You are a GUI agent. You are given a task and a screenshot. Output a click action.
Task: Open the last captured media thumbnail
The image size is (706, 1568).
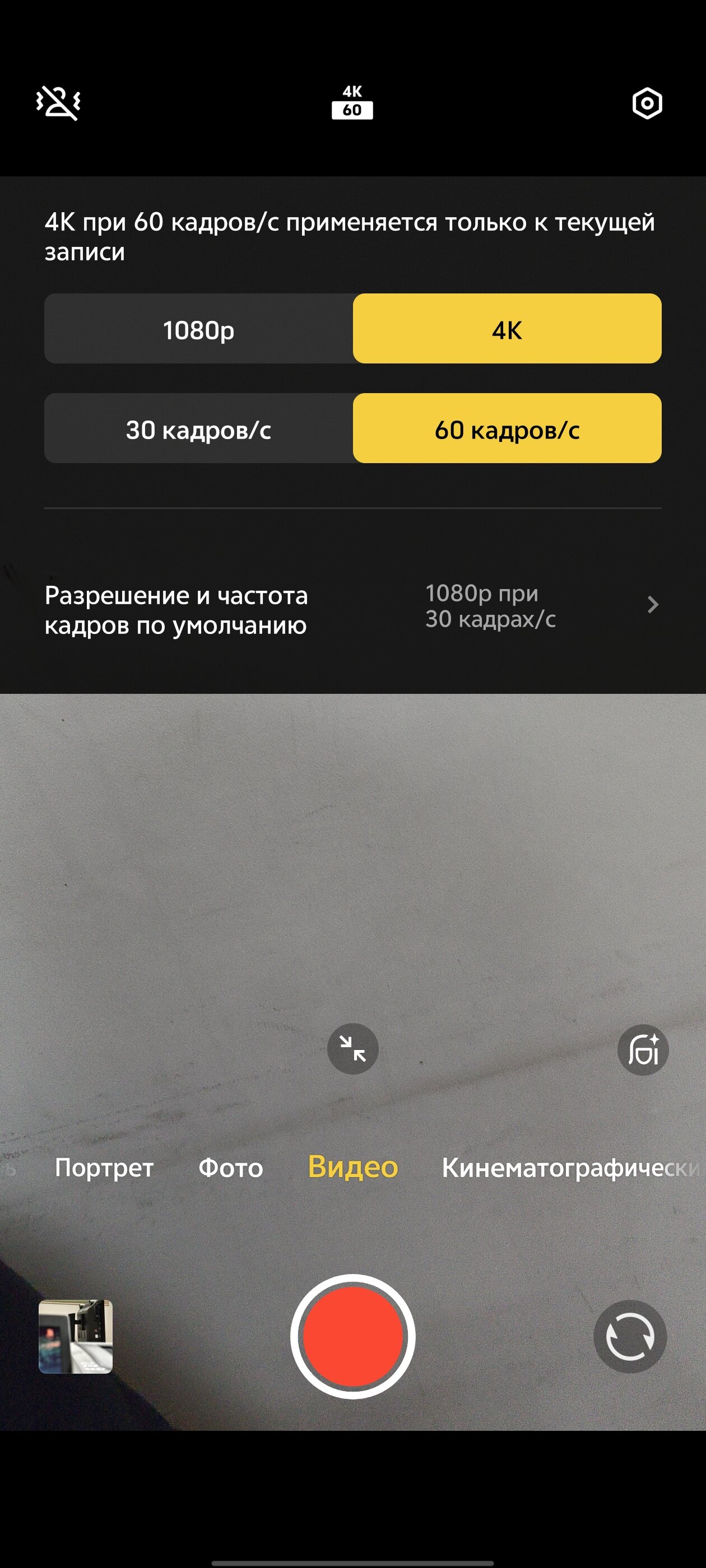(76, 1337)
